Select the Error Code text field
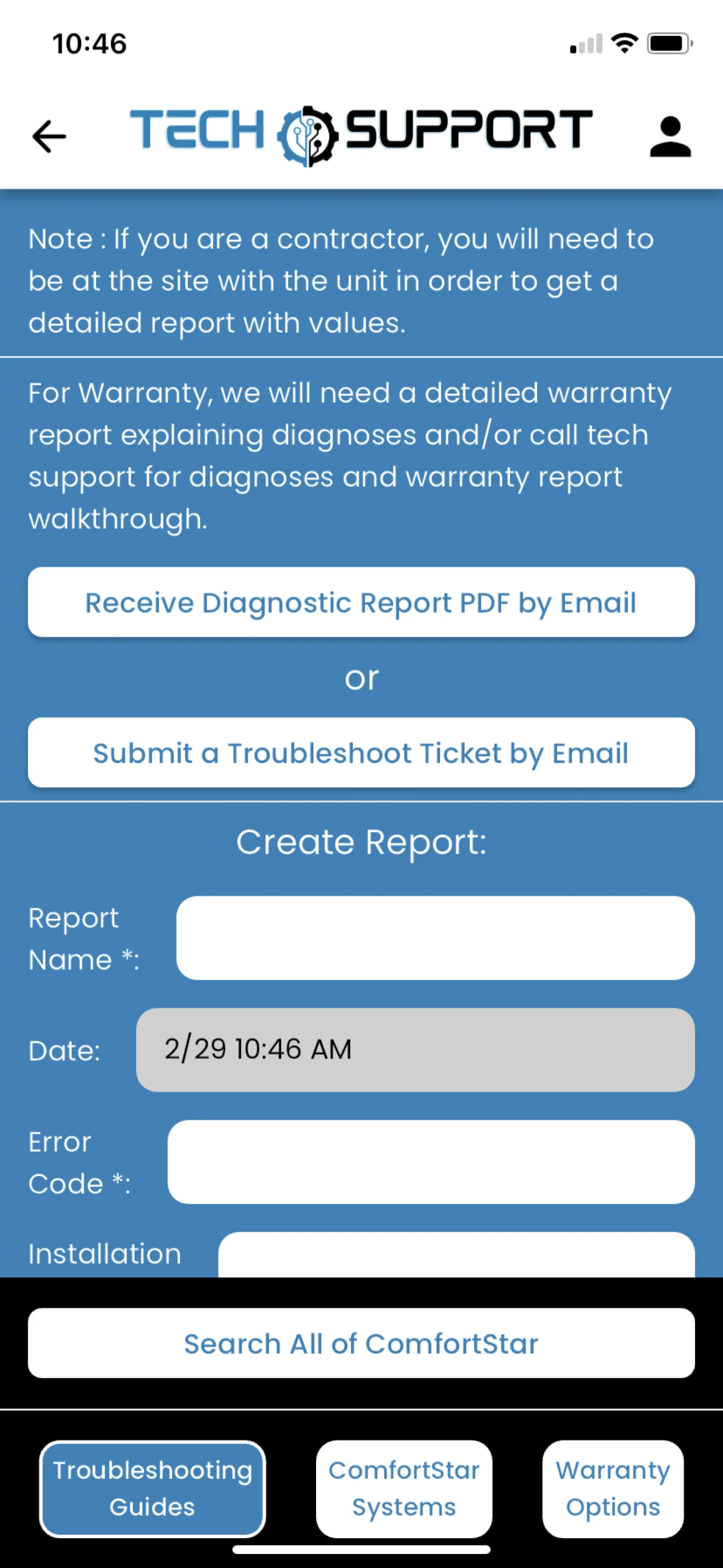Screen dimensions: 723x1568 (x=431, y=1161)
